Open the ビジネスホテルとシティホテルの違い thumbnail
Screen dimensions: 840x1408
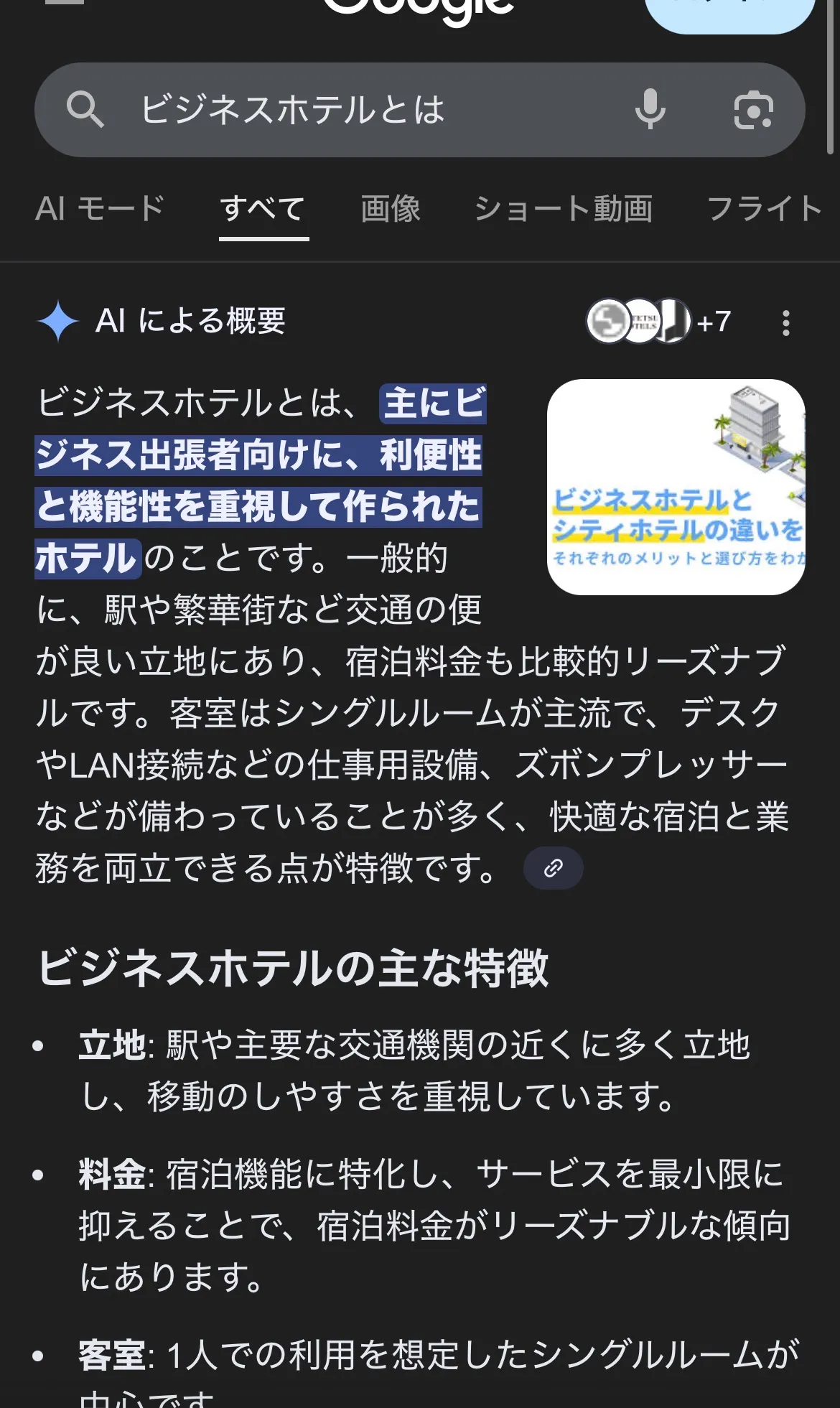point(676,487)
